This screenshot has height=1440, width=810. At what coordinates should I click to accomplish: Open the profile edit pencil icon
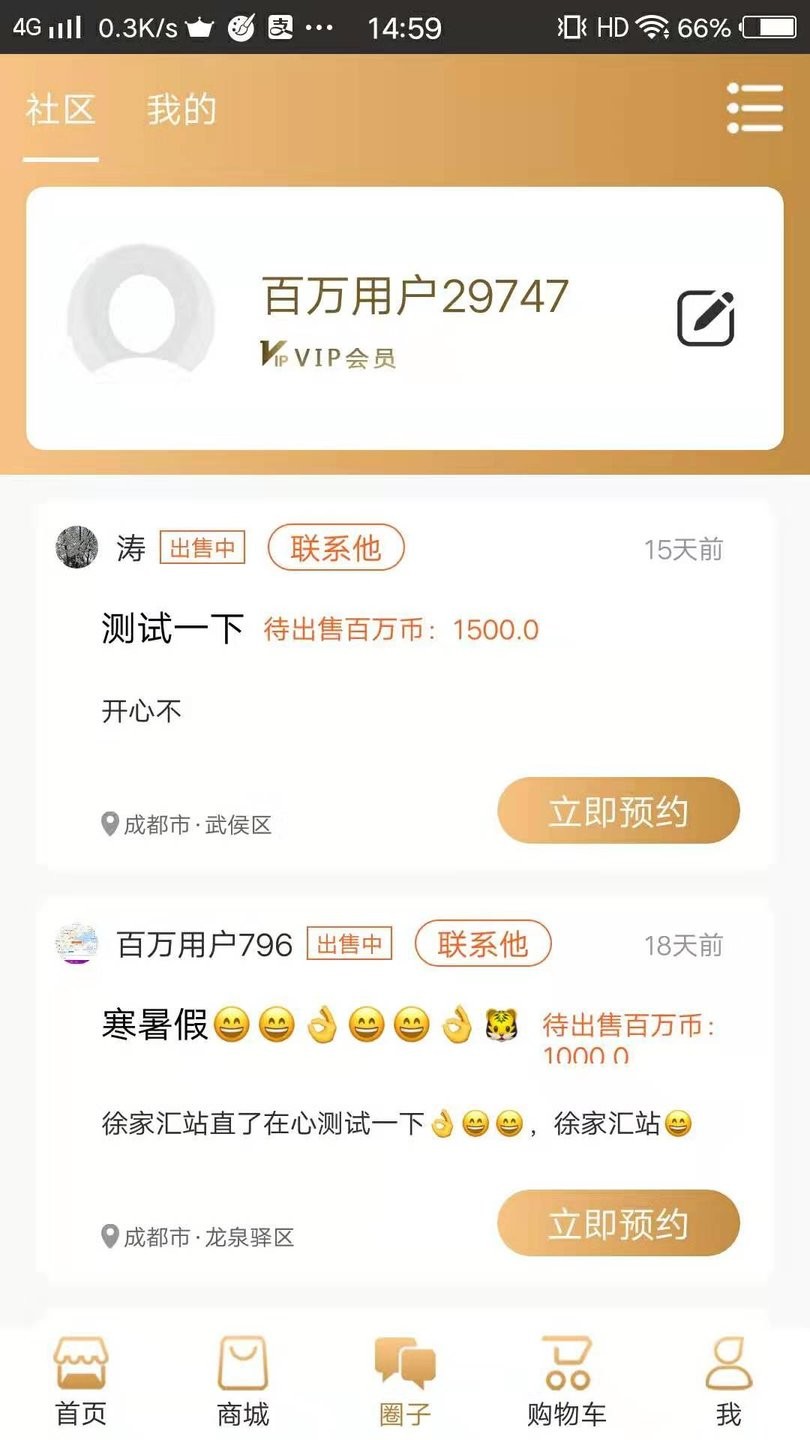[x=704, y=317]
